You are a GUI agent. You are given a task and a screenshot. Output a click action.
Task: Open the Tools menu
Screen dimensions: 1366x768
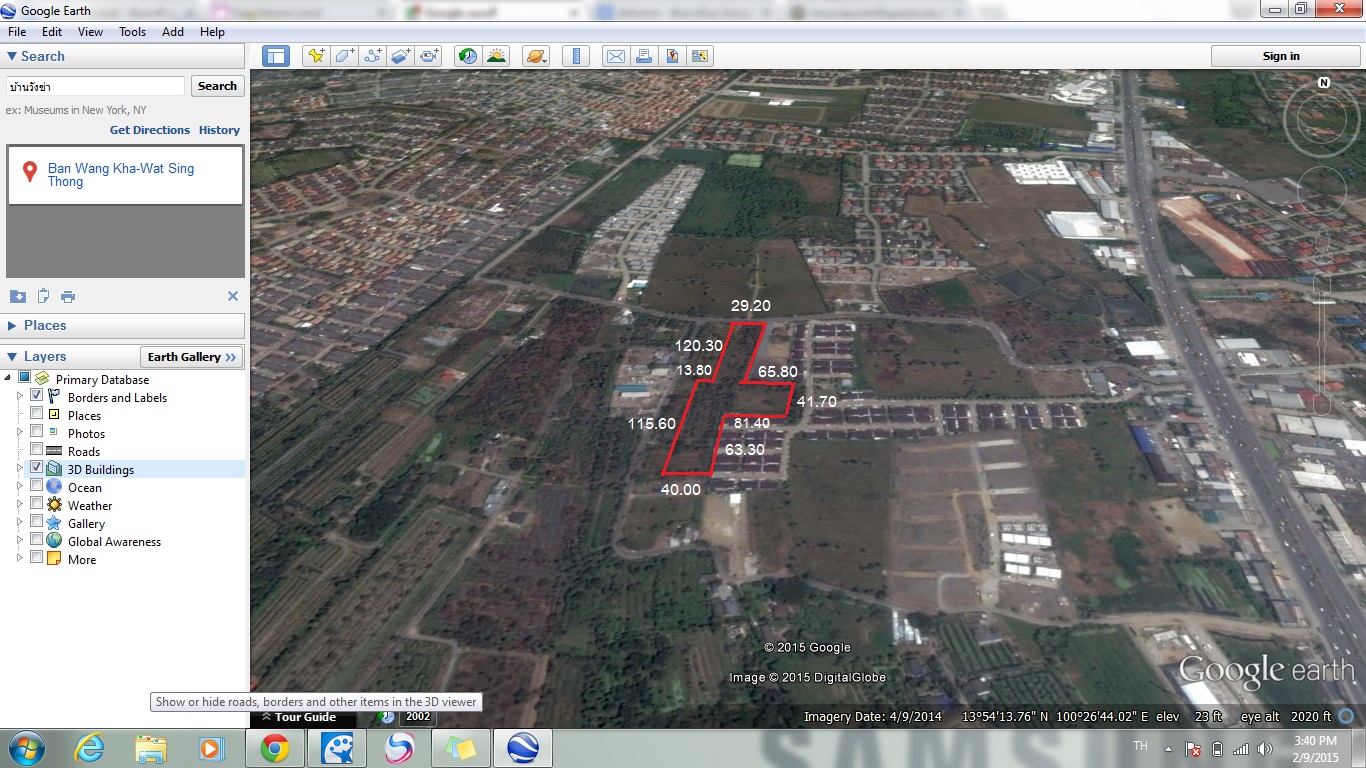click(133, 32)
